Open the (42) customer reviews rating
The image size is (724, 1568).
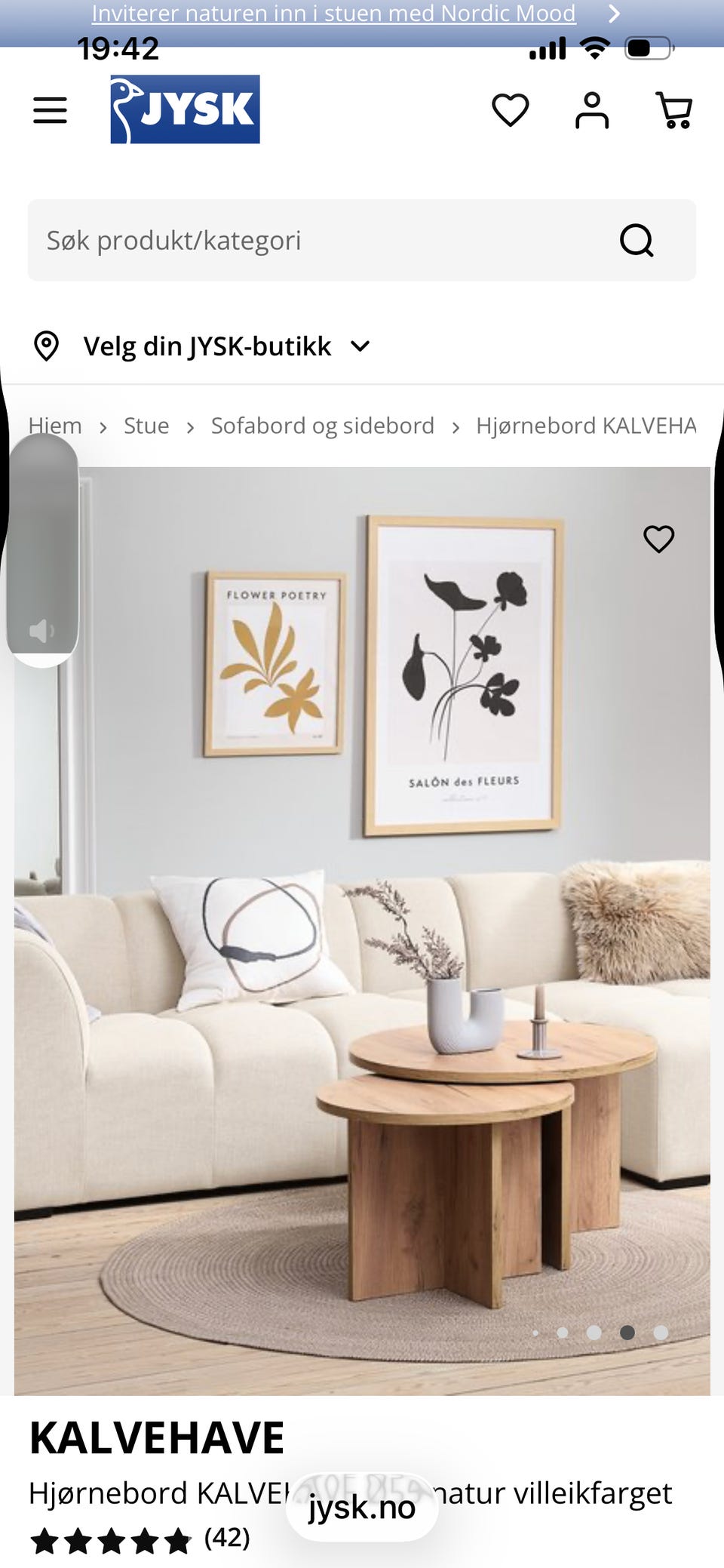pos(225,1539)
